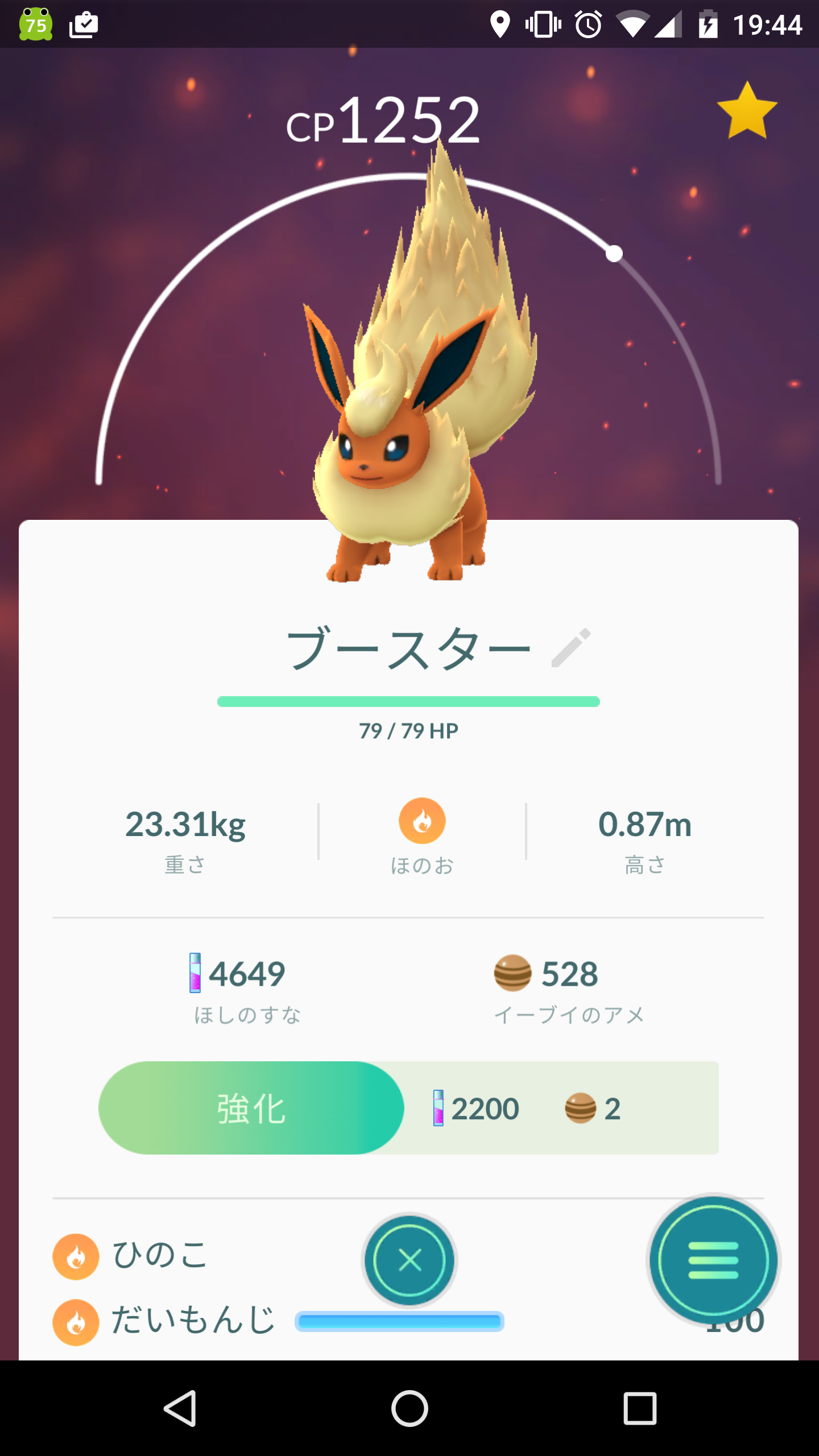Edit the nickname with the pencil icon

(571, 648)
